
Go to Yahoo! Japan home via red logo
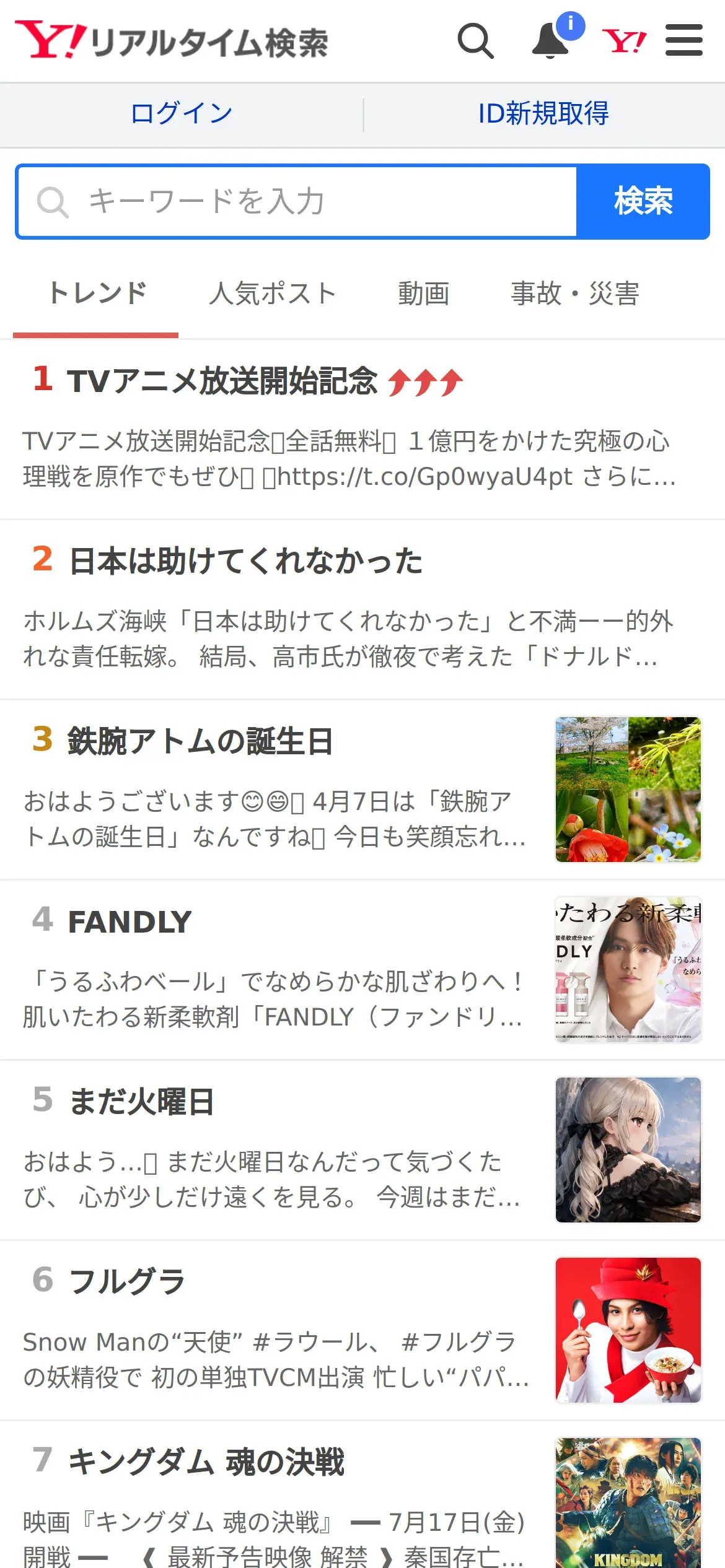pos(624,41)
